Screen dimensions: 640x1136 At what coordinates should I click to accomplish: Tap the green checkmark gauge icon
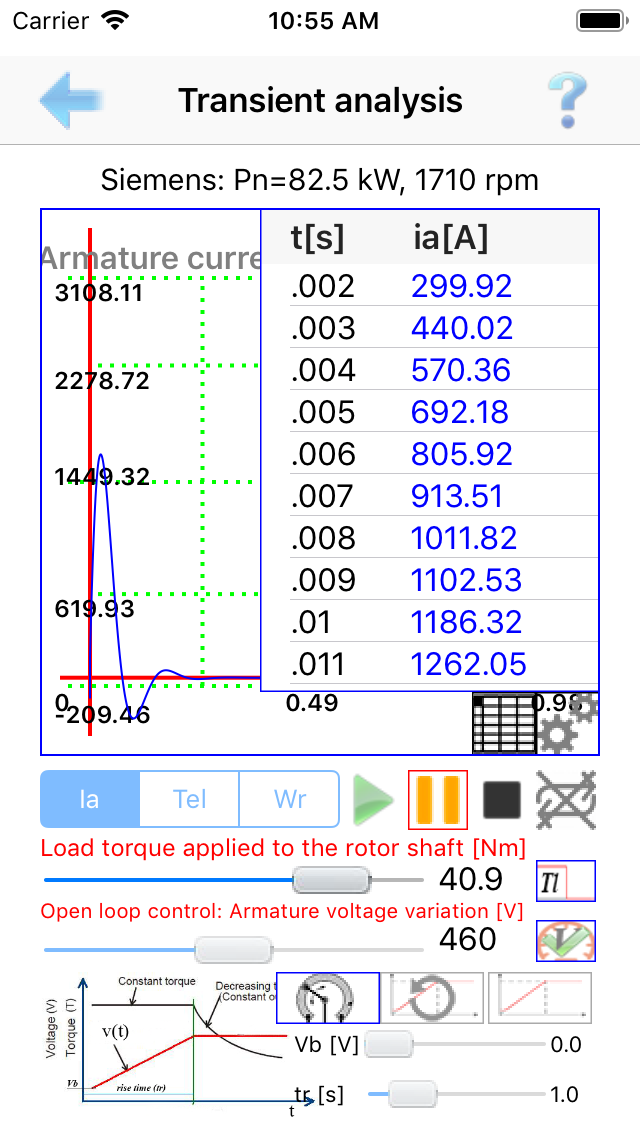[x=565, y=941]
